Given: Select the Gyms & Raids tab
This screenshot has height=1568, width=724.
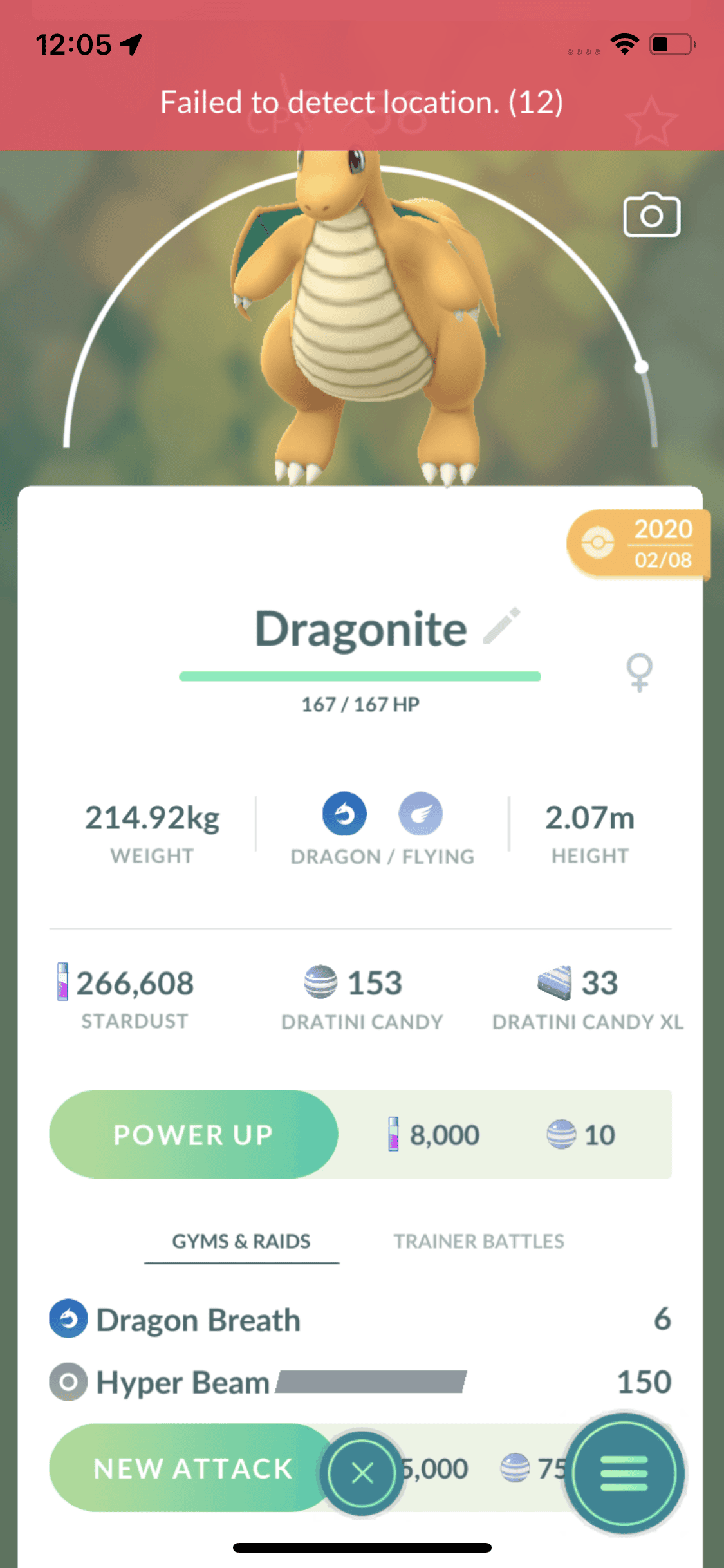Looking at the screenshot, I should tap(241, 1241).
